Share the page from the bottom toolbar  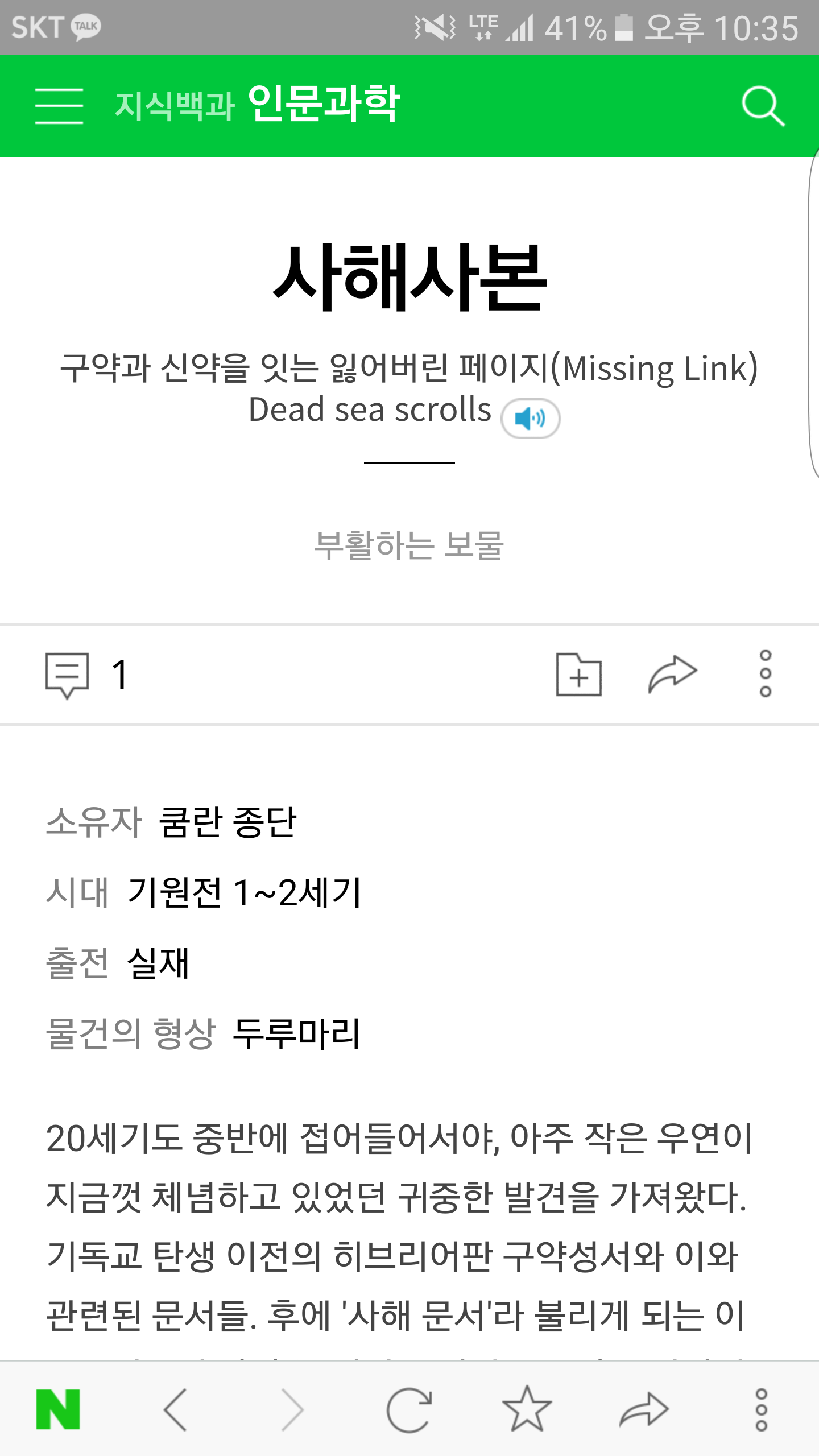point(644,1409)
